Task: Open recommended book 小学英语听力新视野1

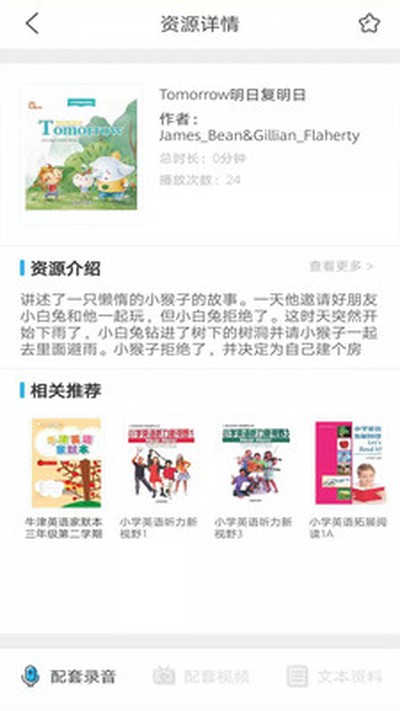Action: [161, 477]
